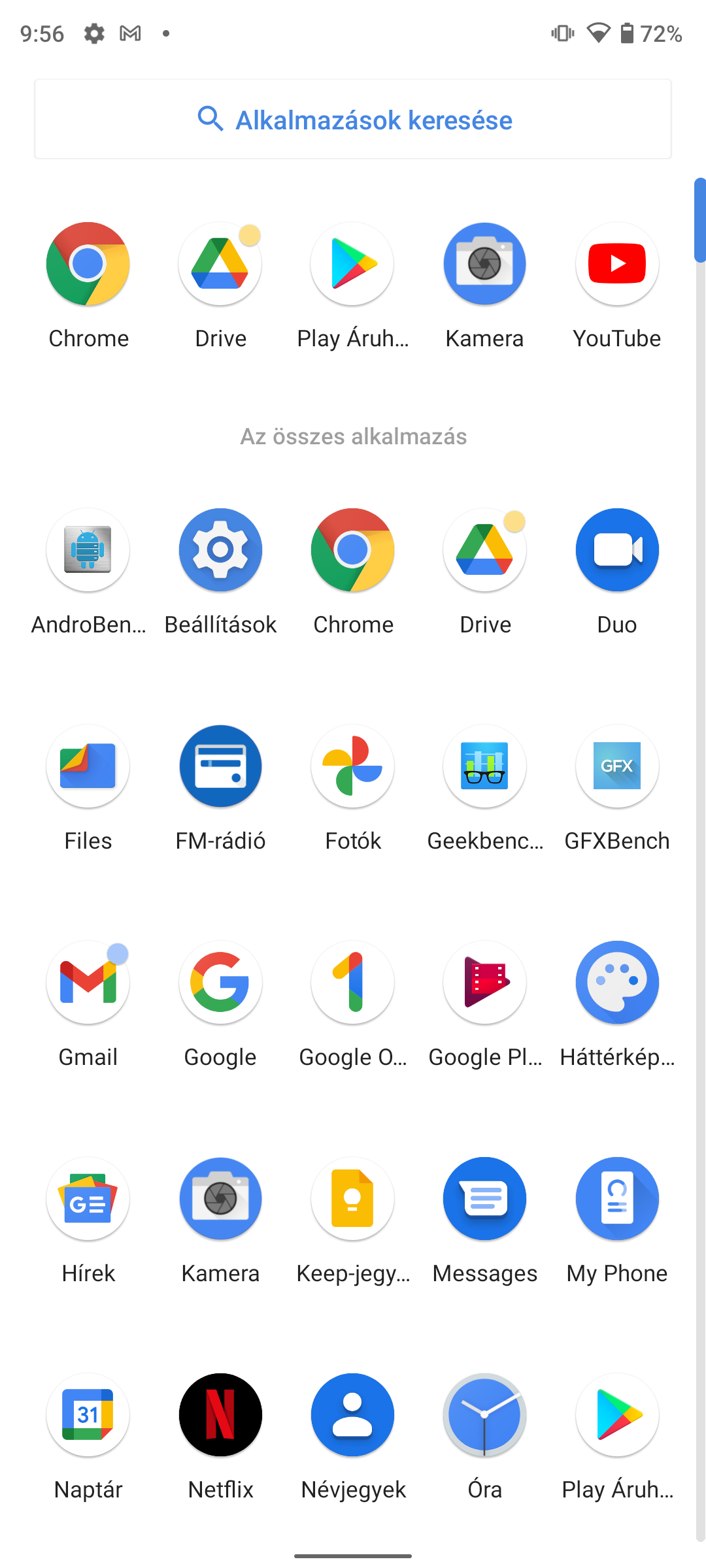Screen dimensions: 706x1568
Task: Open the Alkalmazások keresése search box
Action: point(353,120)
